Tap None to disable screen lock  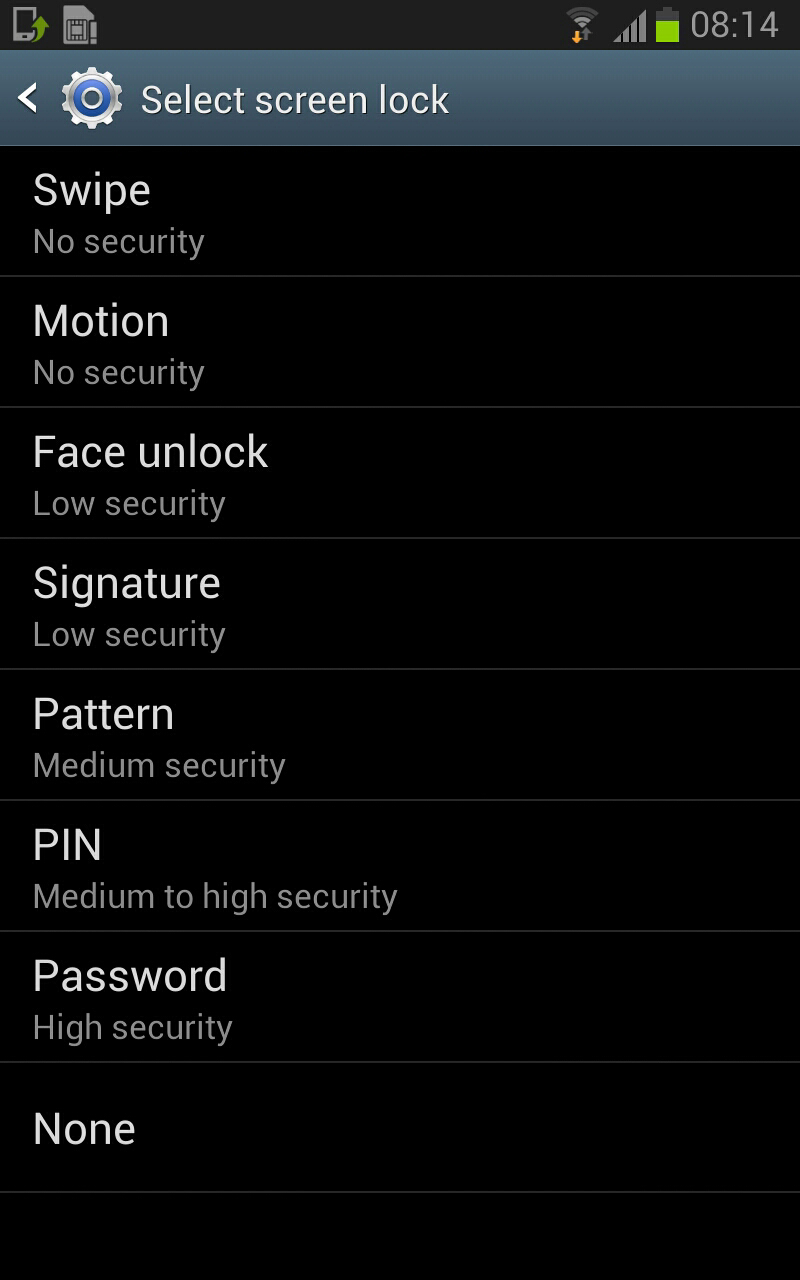coord(400,1128)
